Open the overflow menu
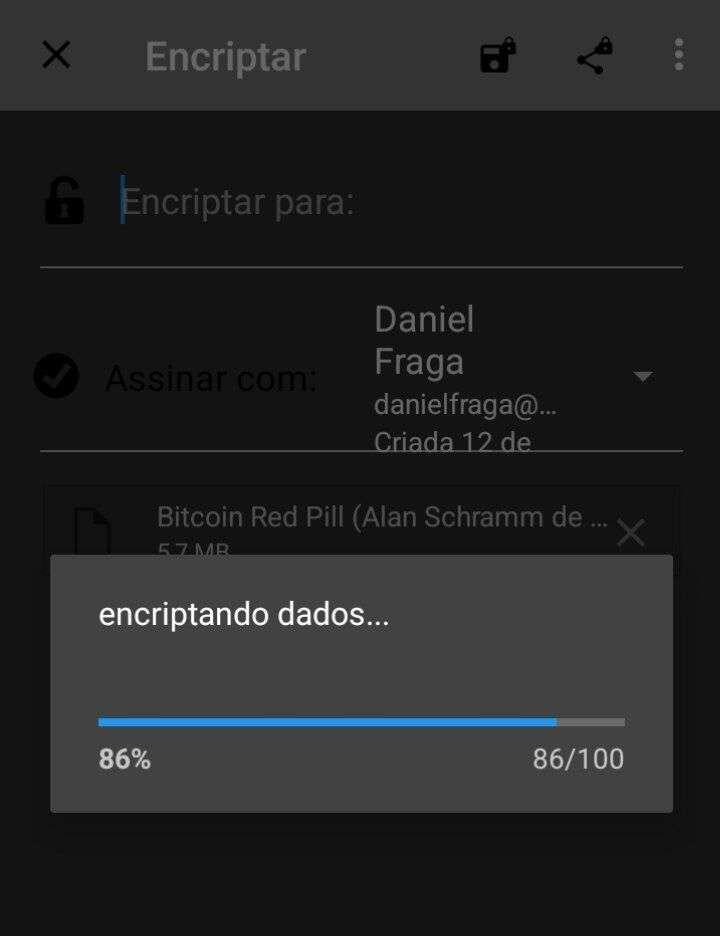The image size is (720, 936). pyautogui.click(x=679, y=55)
